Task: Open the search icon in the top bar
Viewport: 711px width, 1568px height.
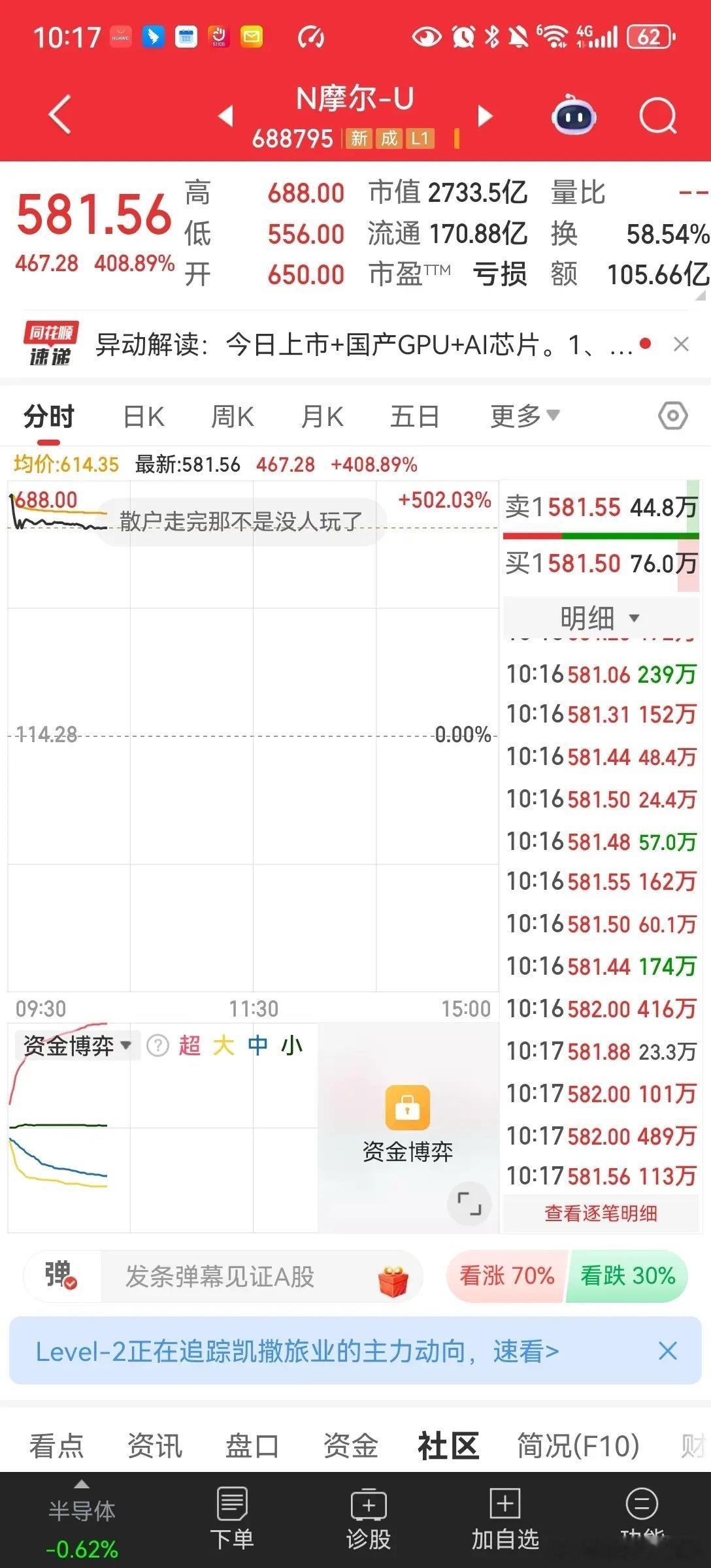Action: 659,115
